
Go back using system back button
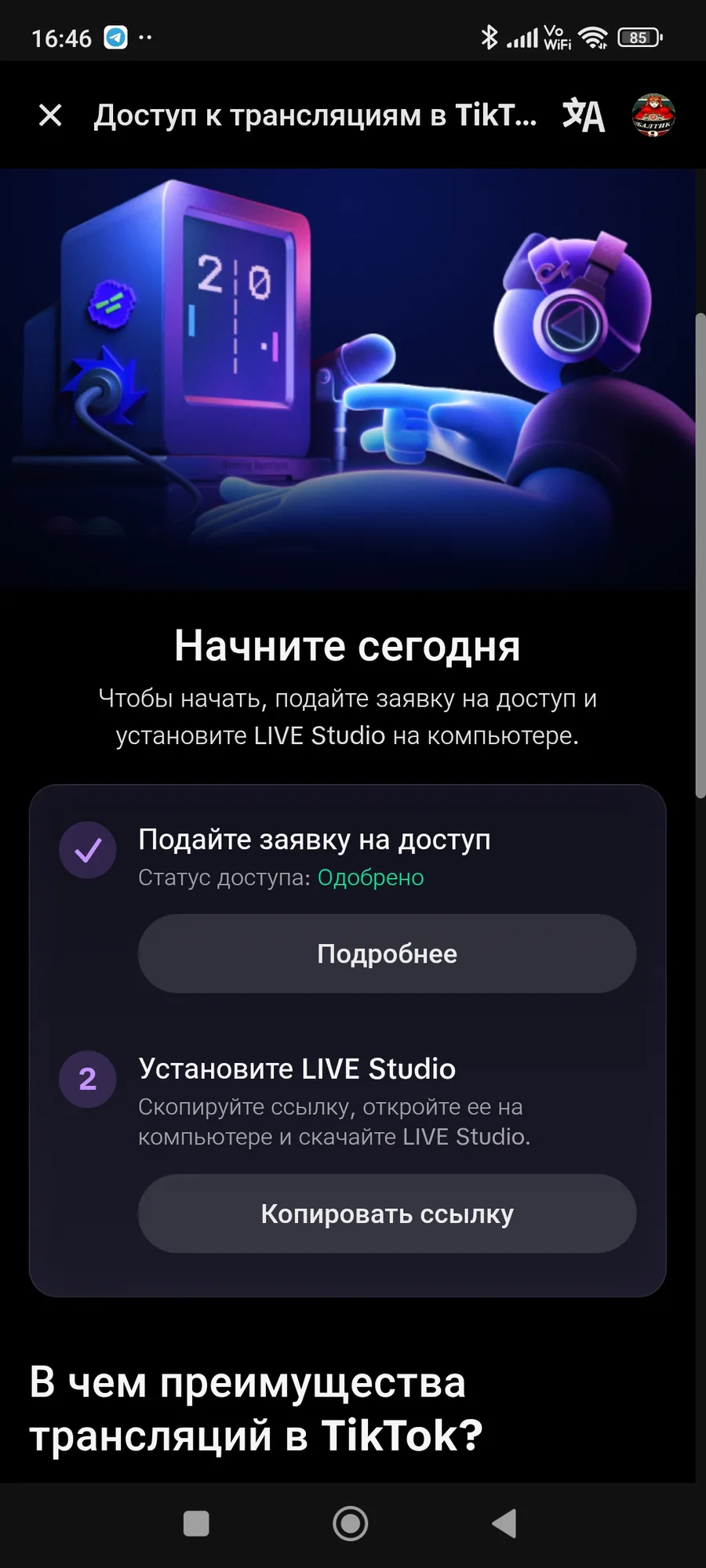pyautogui.click(x=504, y=1523)
